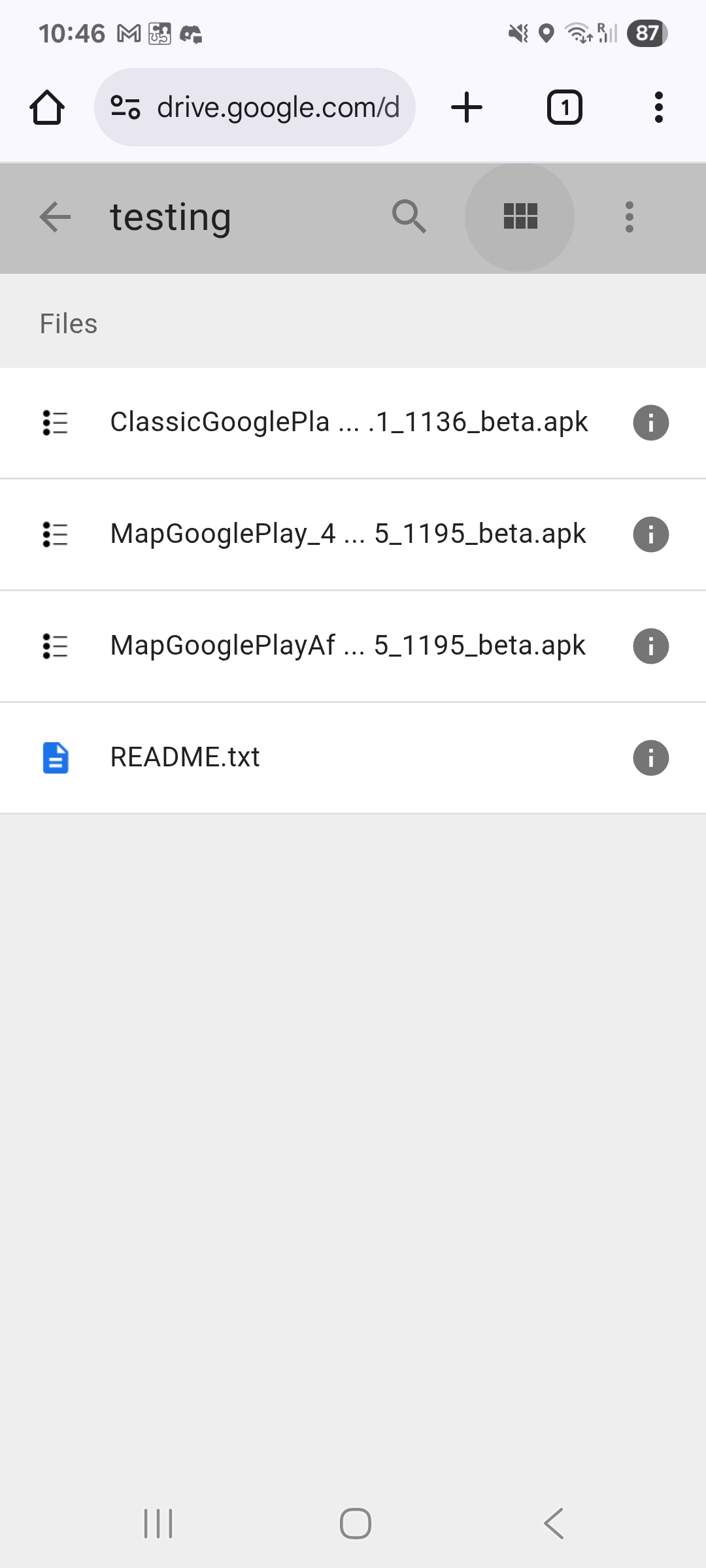Tap the system back button

coord(554,1524)
